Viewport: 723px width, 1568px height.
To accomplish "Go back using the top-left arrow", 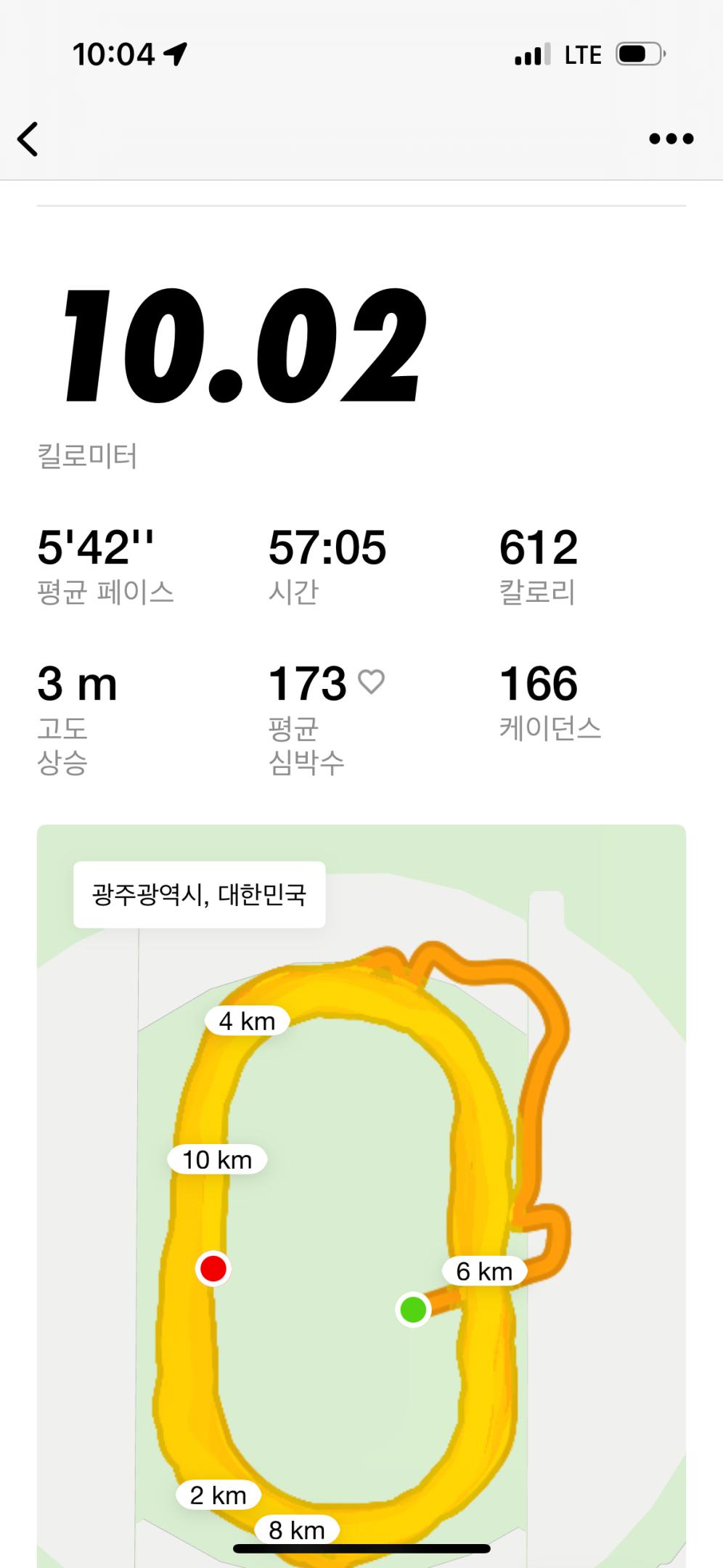I will coord(28,139).
